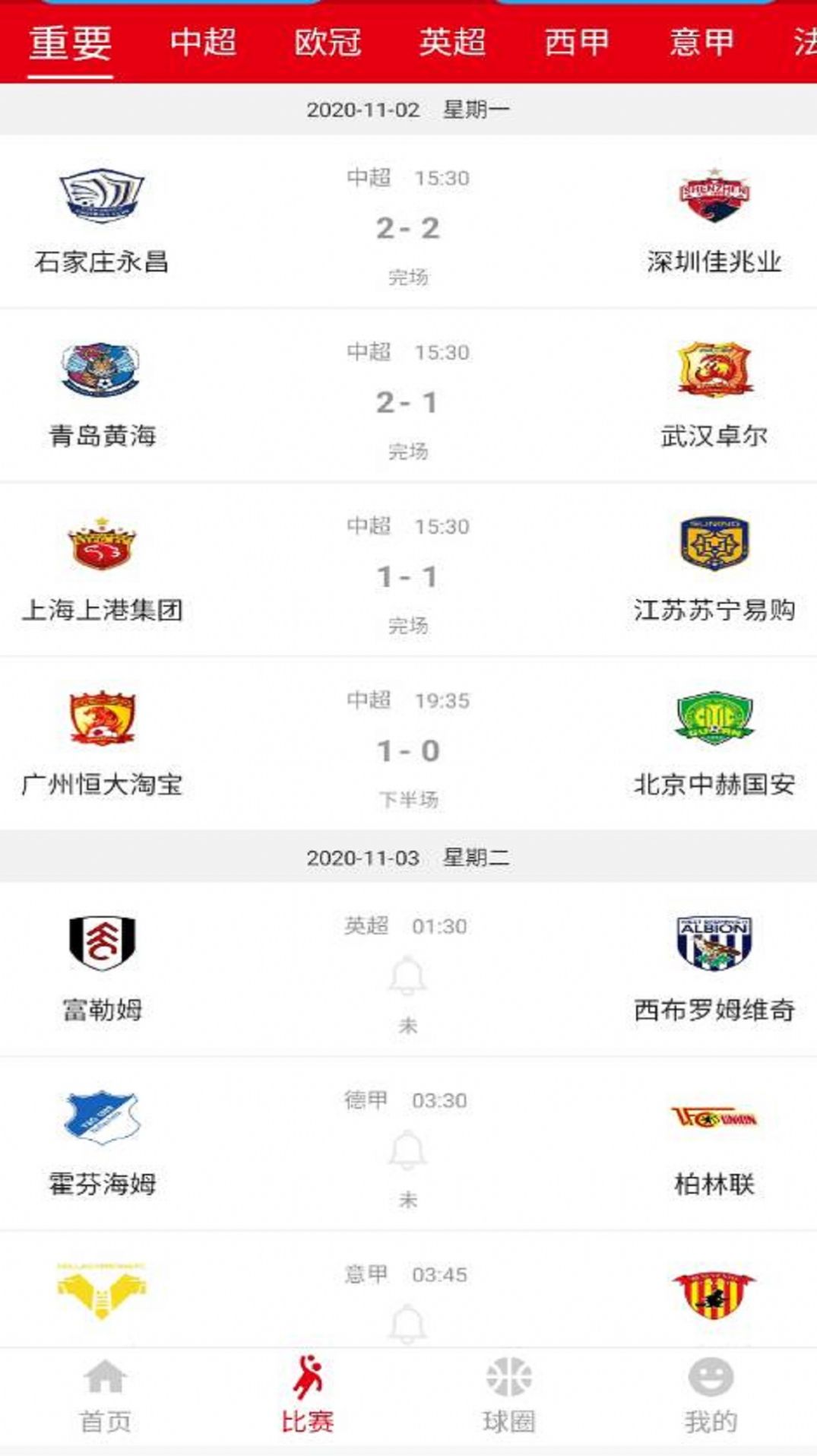This screenshot has width=817, height=1456.
Task: Open the 广州恒大淘宝 live match row
Action: [x=408, y=747]
